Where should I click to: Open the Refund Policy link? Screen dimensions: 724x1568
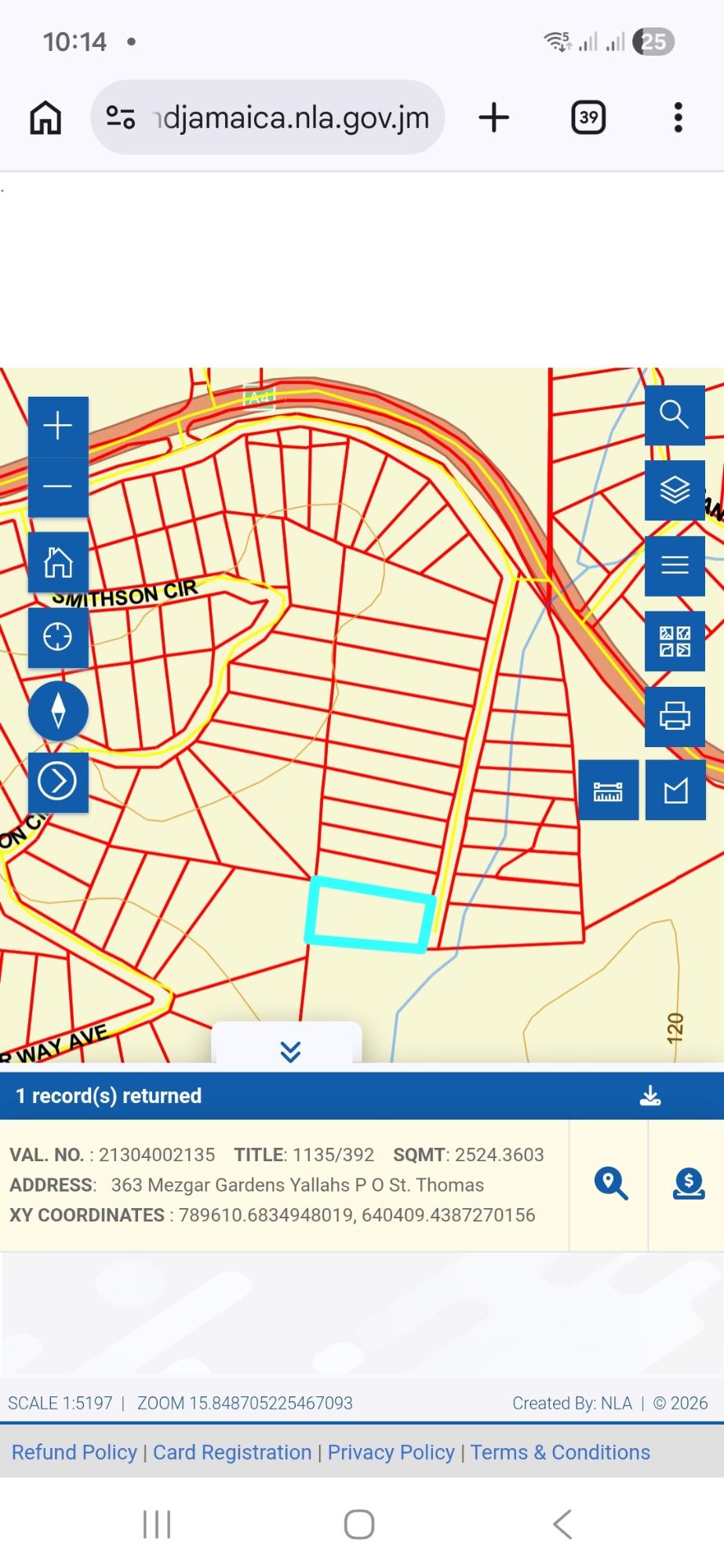(x=75, y=1452)
